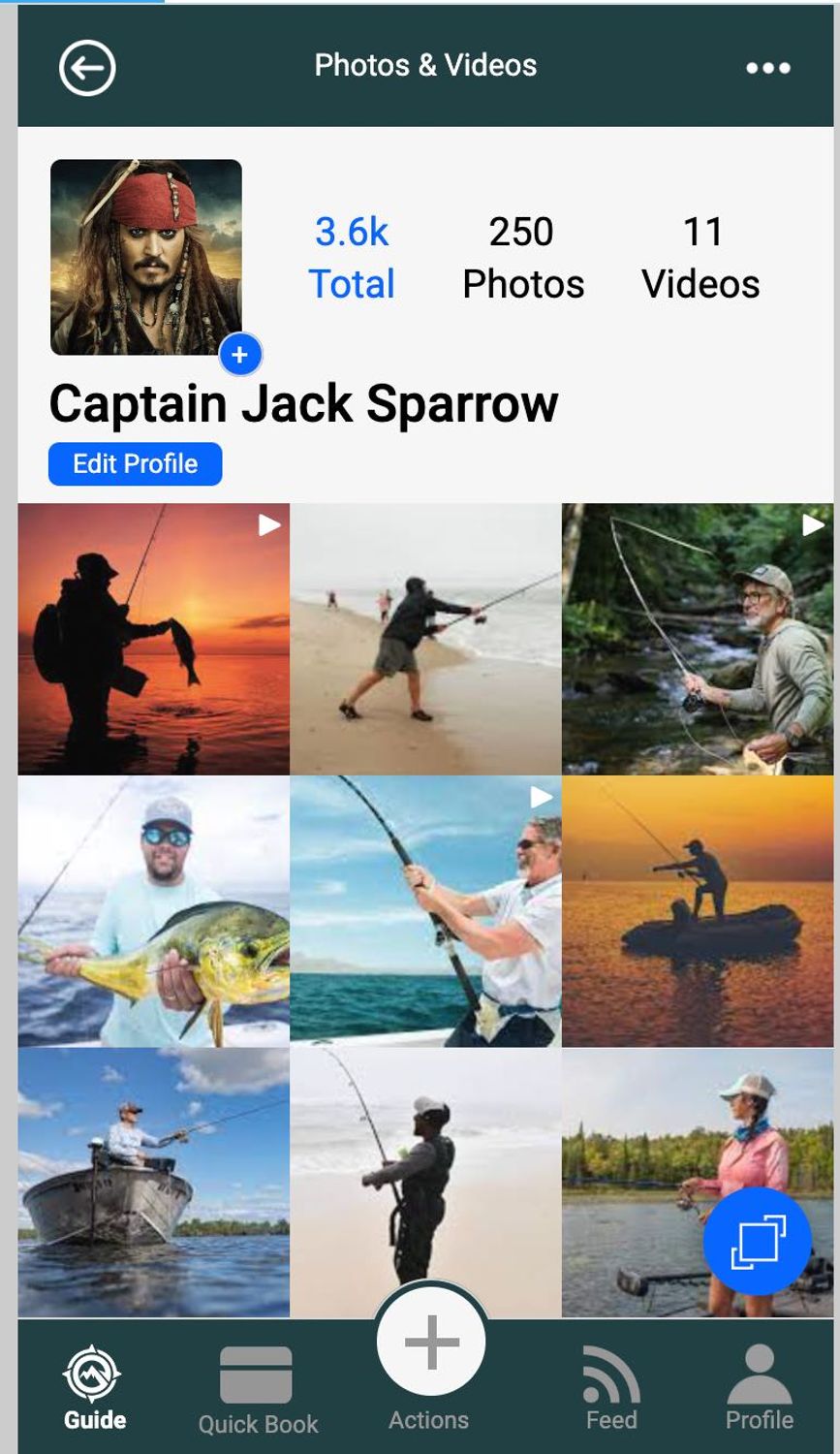Open the orange sunset inflatable boat photo
Viewport: 840px width, 1454px height.
click(x=698, y=911)
